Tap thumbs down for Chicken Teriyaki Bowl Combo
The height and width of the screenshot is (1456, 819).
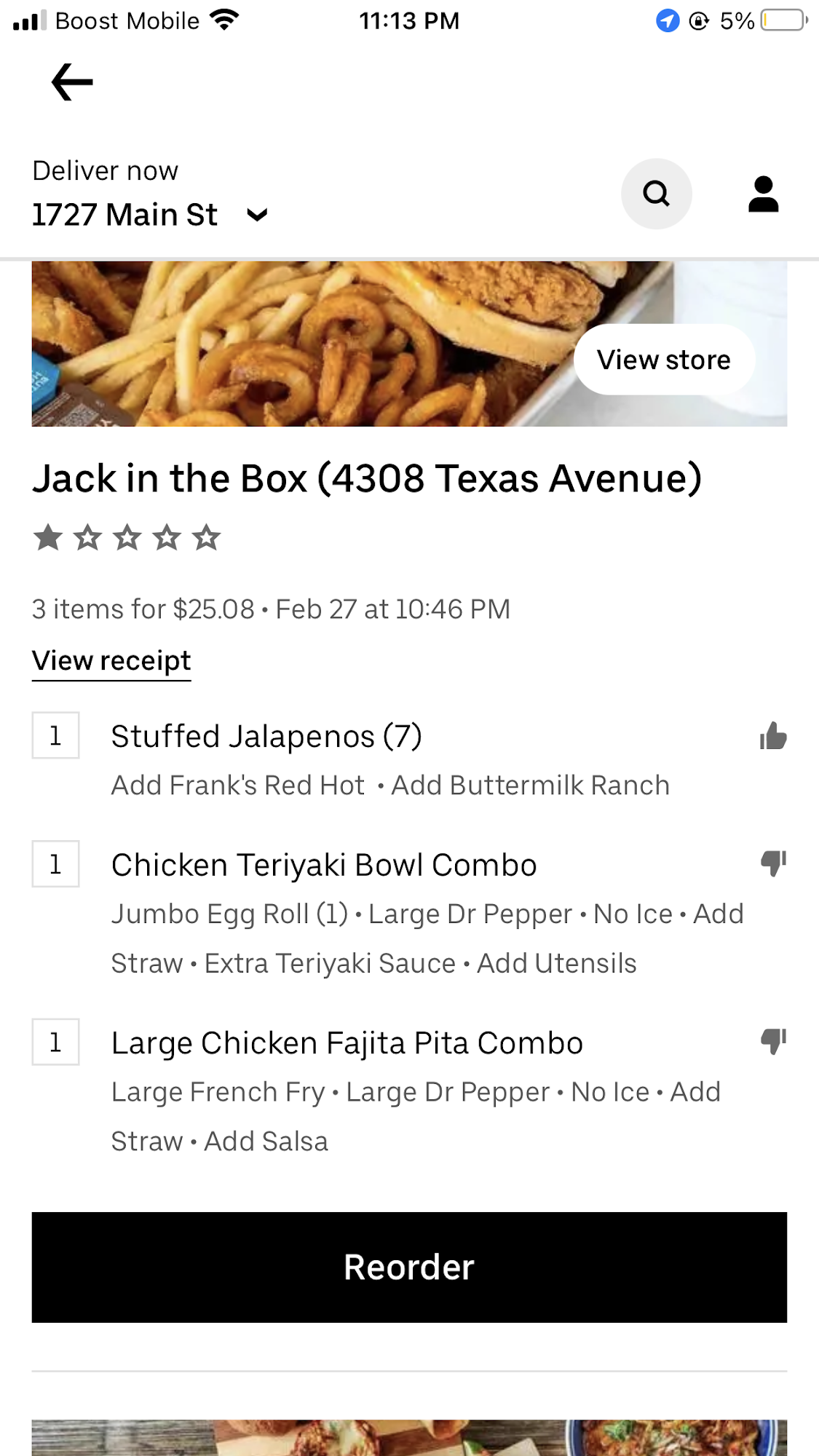point(773,863)
